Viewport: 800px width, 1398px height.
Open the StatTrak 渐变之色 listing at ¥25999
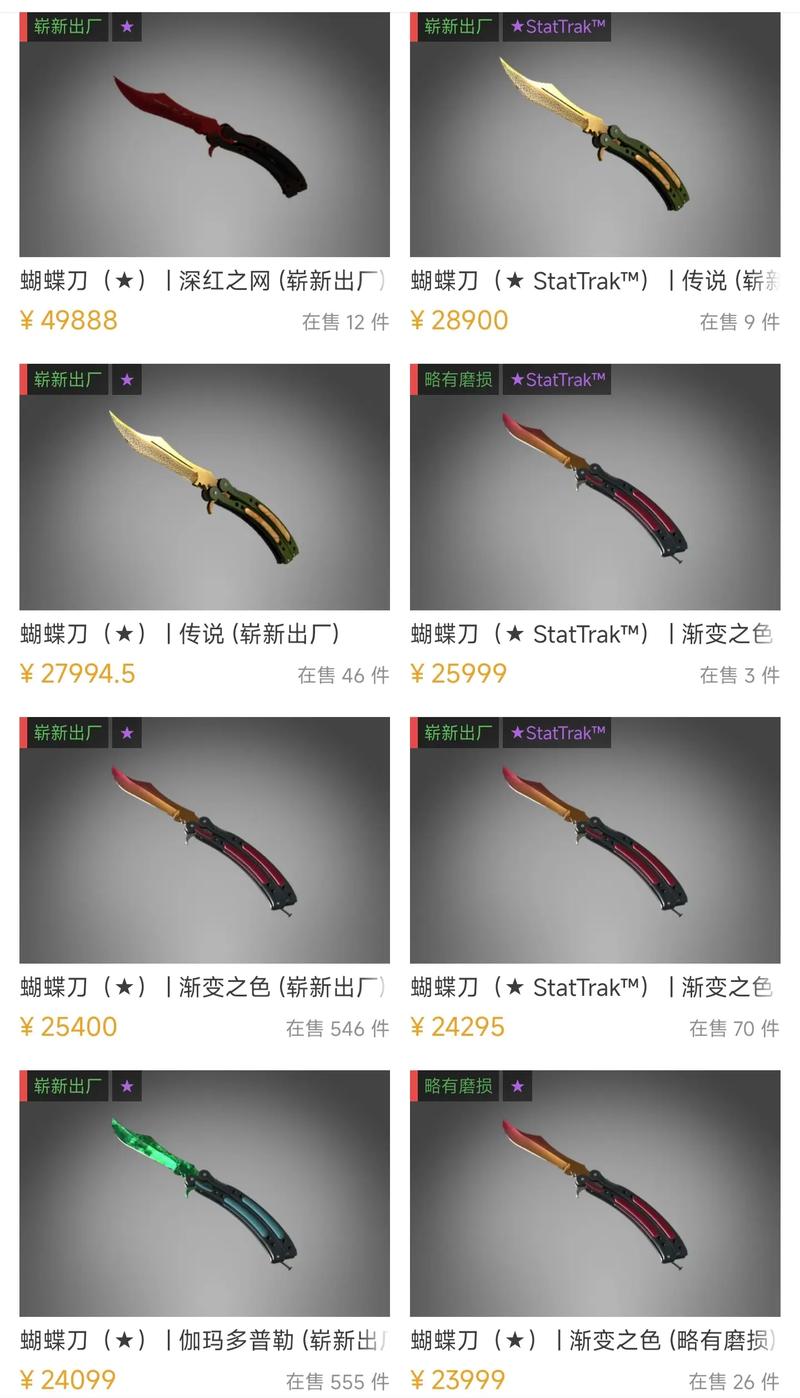tap(594, 487)
